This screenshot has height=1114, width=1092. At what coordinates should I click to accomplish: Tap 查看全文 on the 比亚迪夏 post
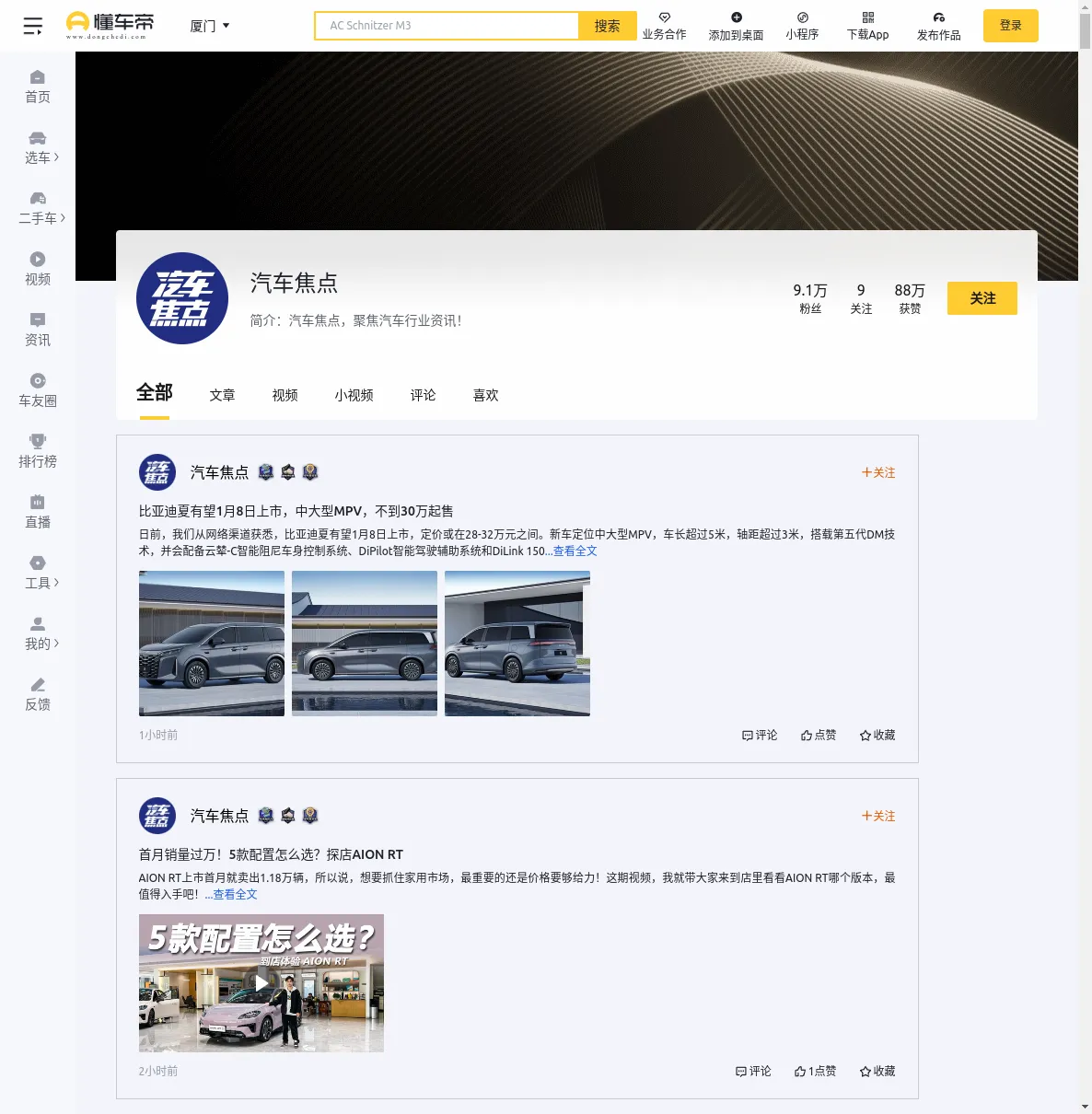[x=575, y=551]
